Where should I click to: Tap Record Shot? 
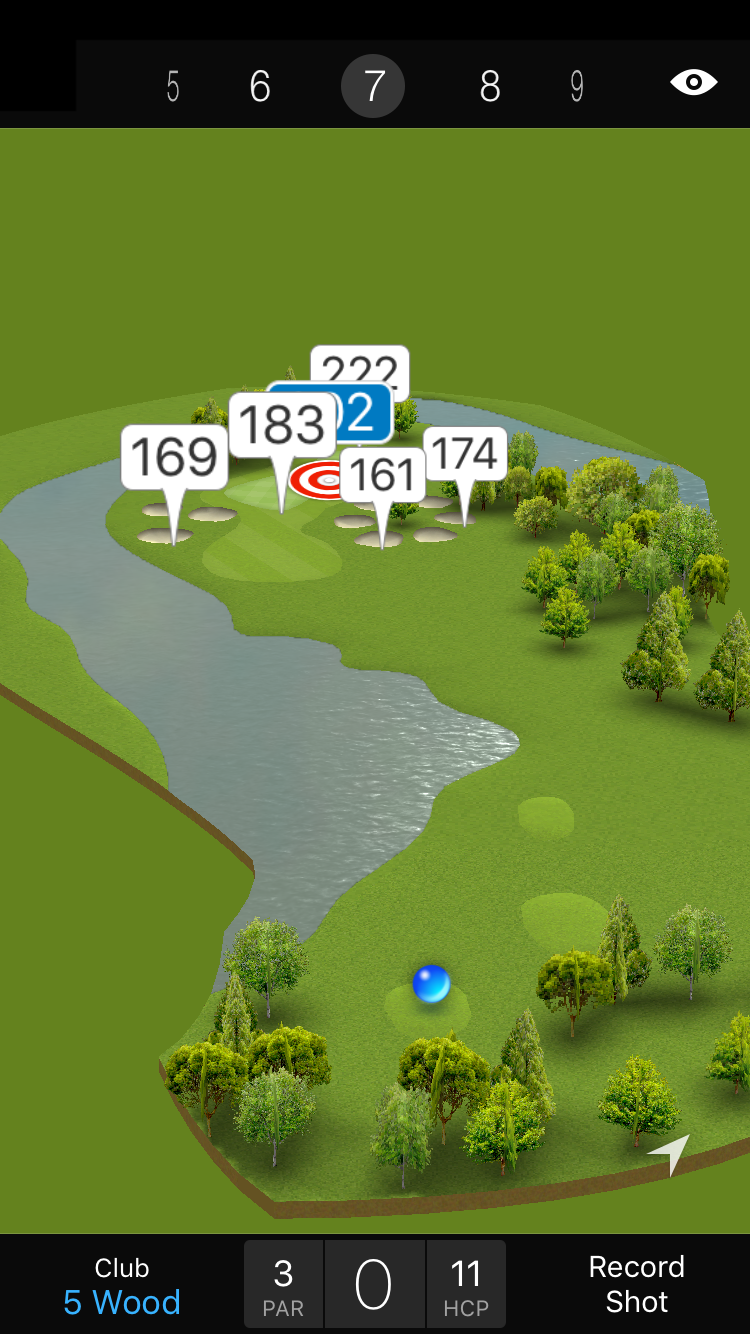pos(636,1284)
